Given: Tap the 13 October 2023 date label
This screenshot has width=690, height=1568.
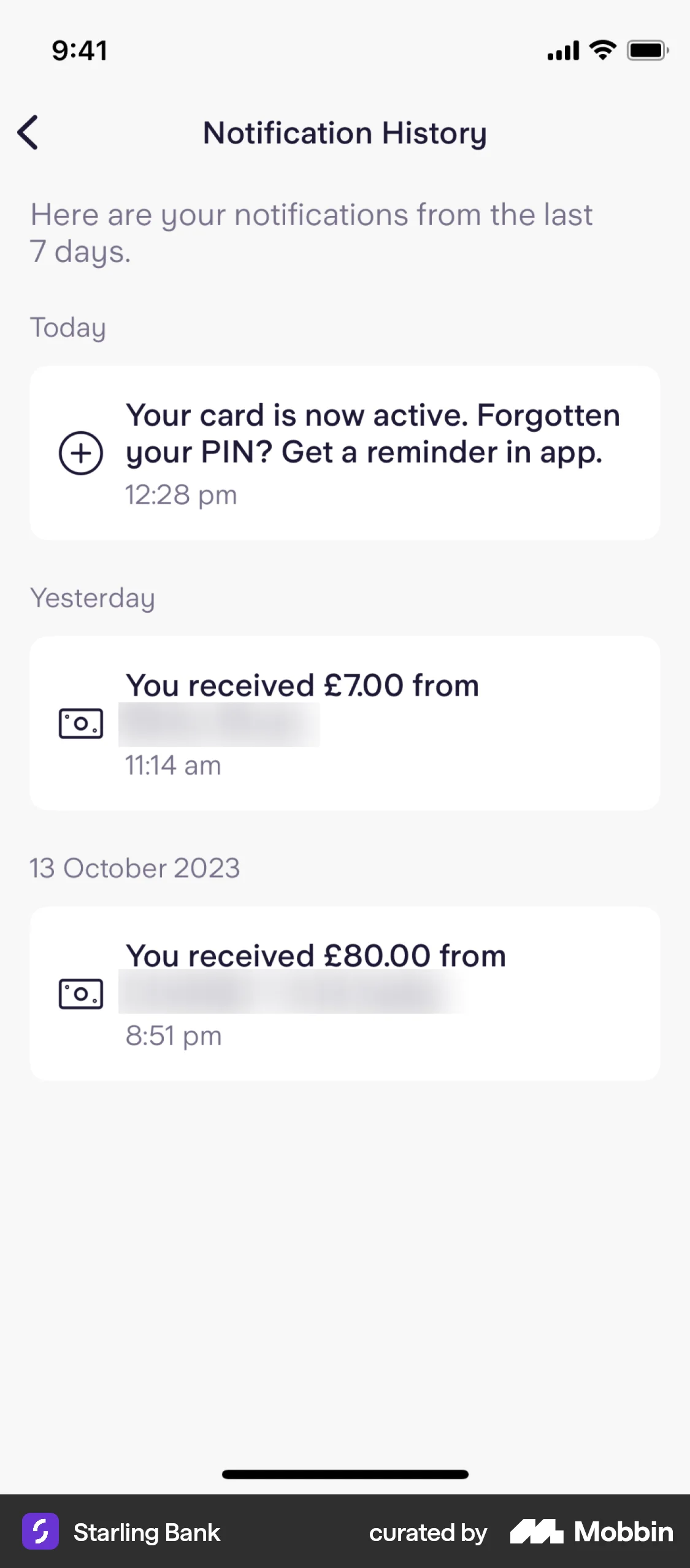Looking at the screenshot, I should 134,868.
